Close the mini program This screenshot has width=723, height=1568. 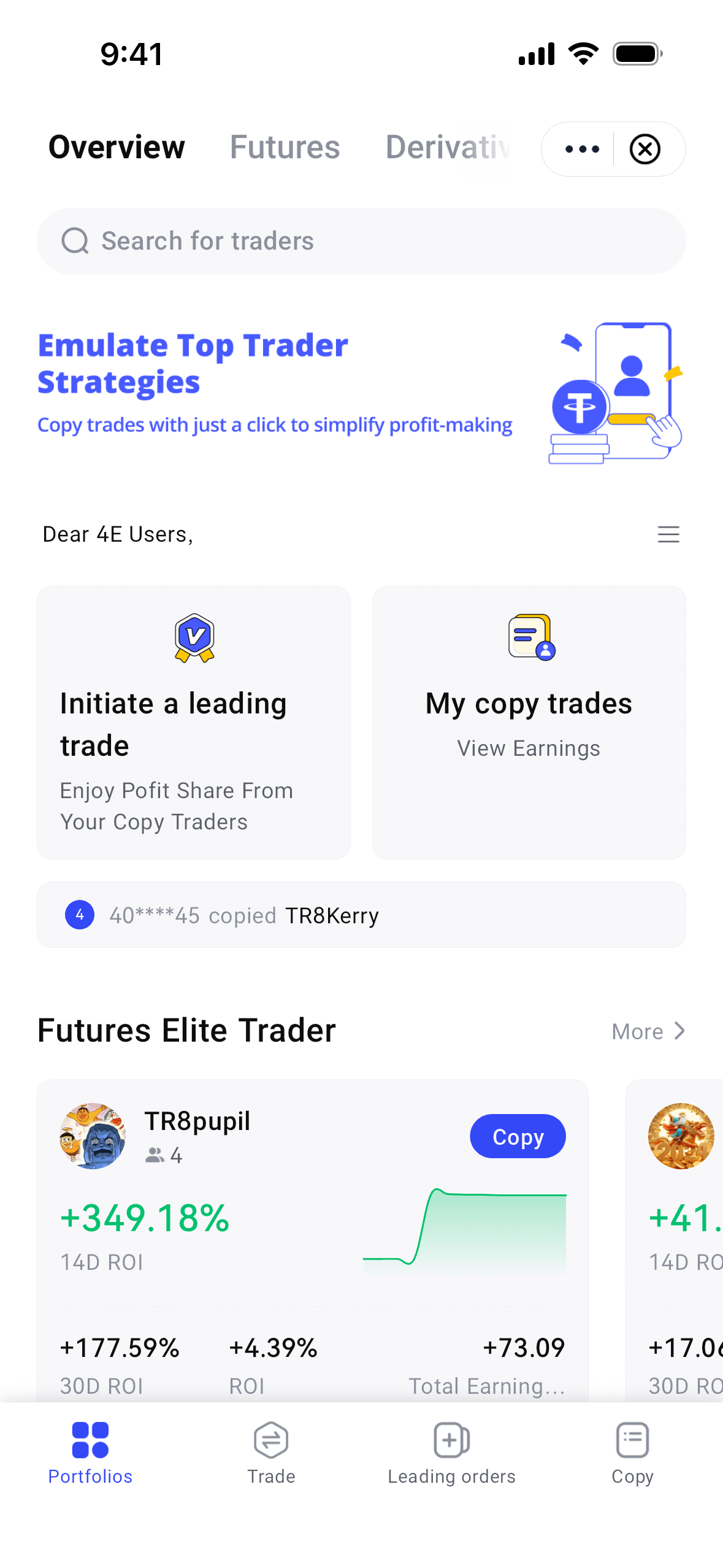(645, 149)
